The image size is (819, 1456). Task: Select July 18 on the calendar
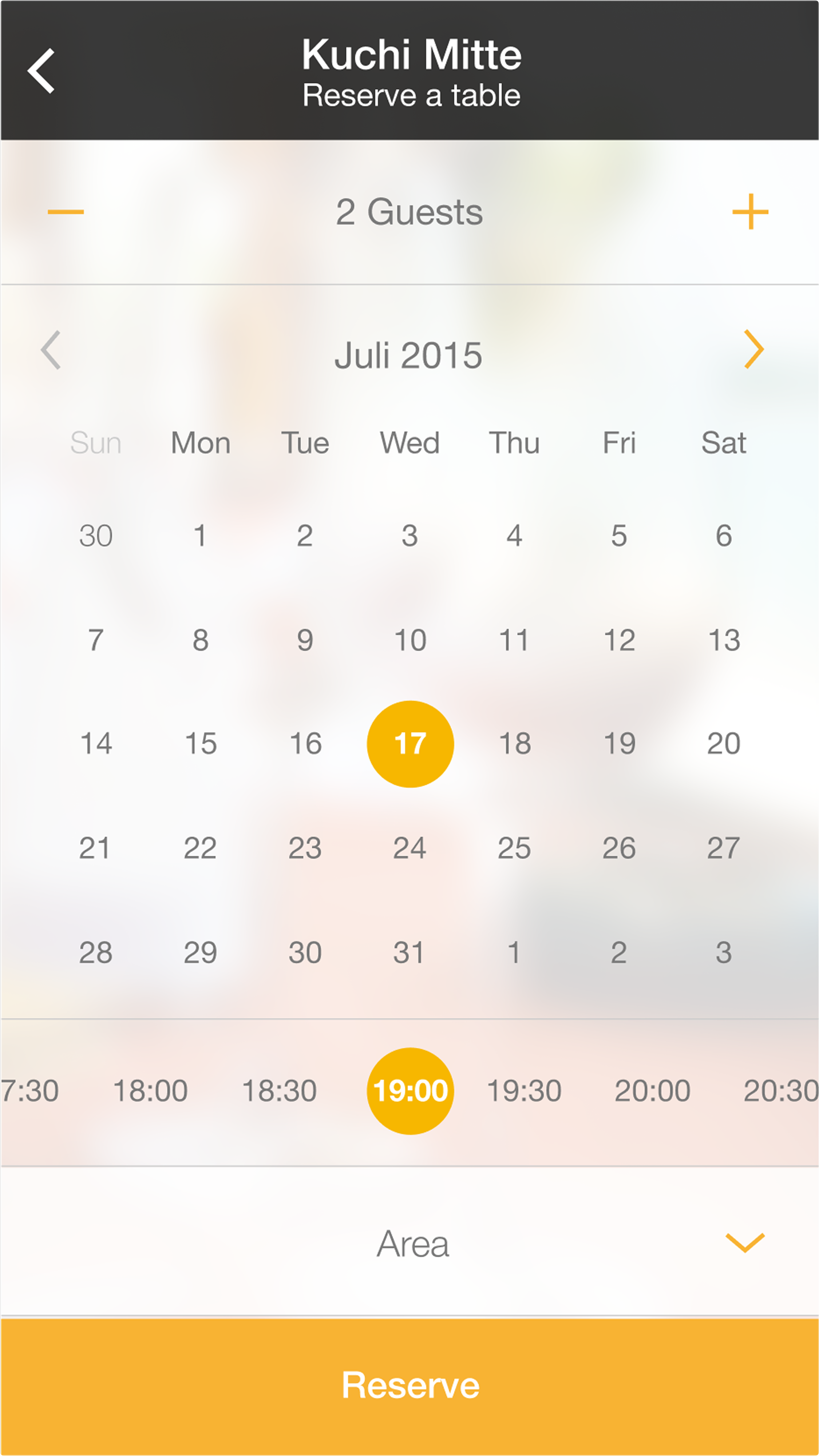pos(514,743)
